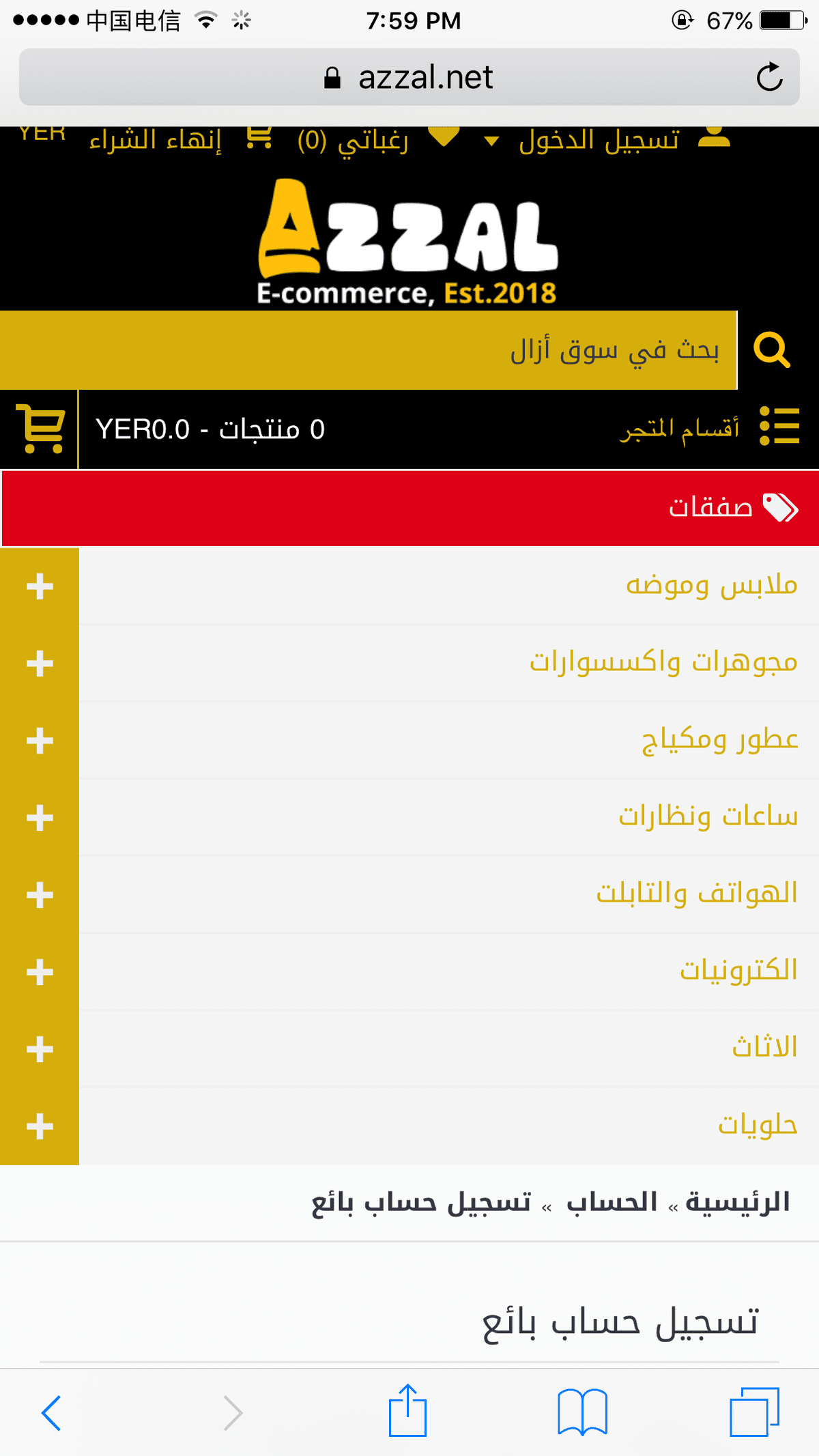Screen dimensions: 819x1456
Task: Click the search magnifier icon
Action: point(773,350)
